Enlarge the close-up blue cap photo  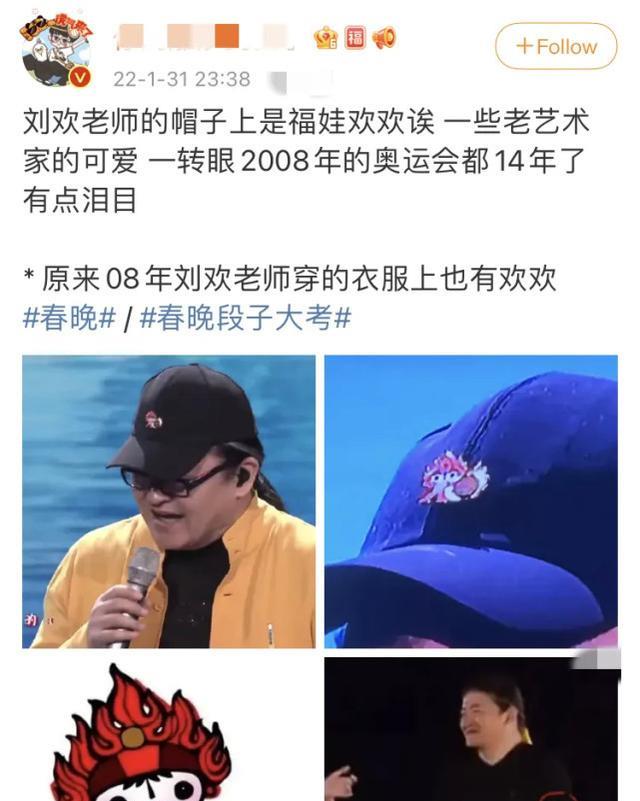[x=471, y=502]
